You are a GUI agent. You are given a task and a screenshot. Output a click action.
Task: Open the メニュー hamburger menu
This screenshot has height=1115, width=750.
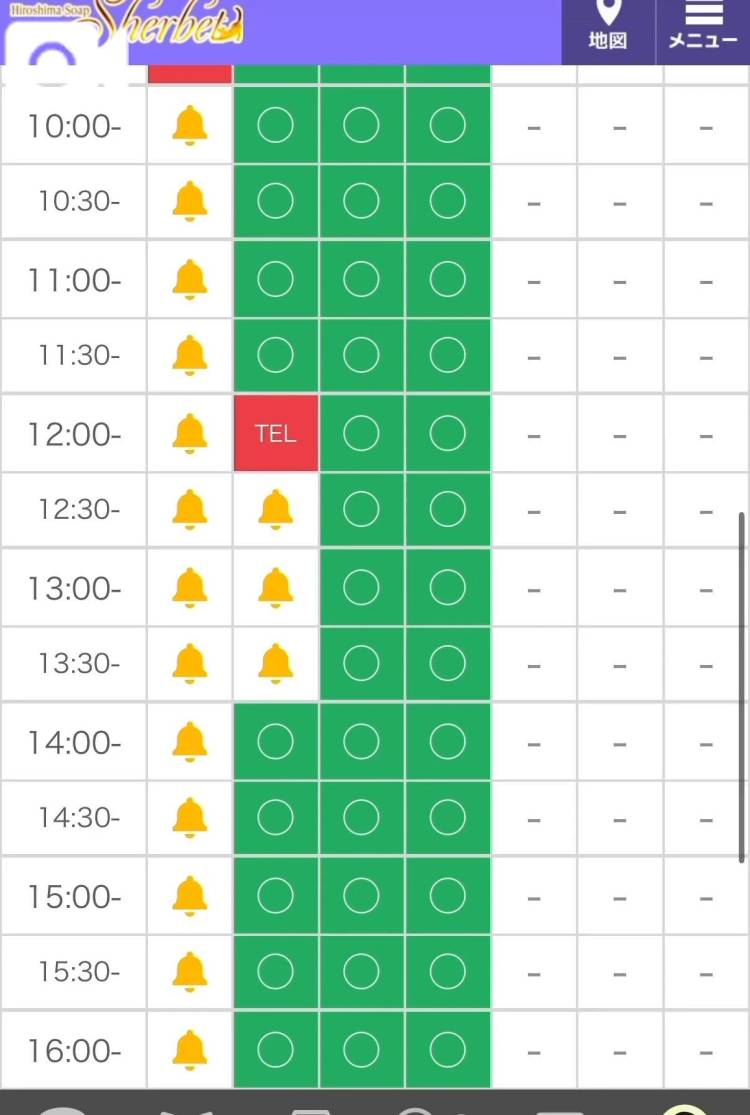coord(703,27)
